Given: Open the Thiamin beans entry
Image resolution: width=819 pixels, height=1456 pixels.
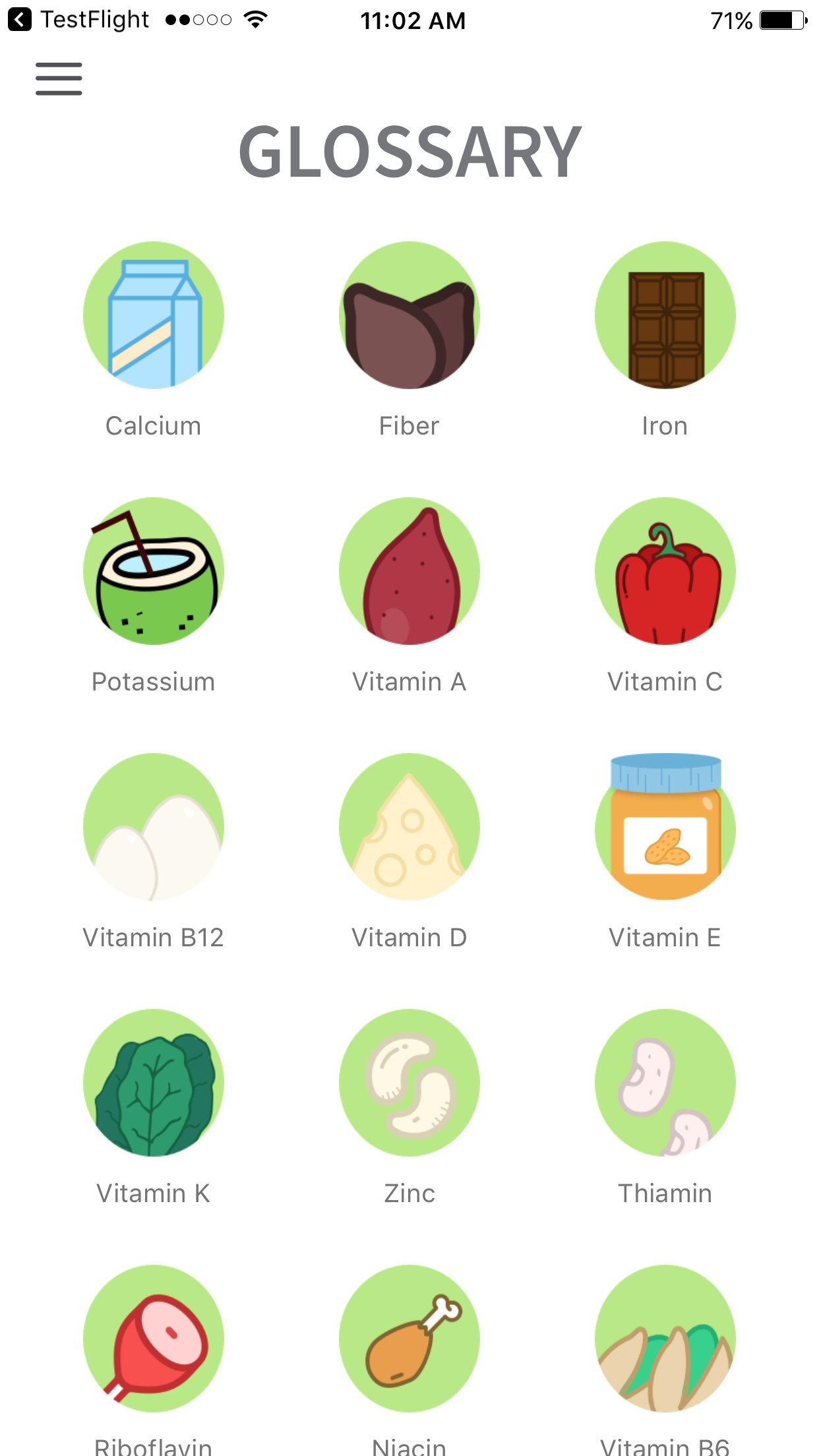Looking at the screenshot, I should pos(665,1083).
